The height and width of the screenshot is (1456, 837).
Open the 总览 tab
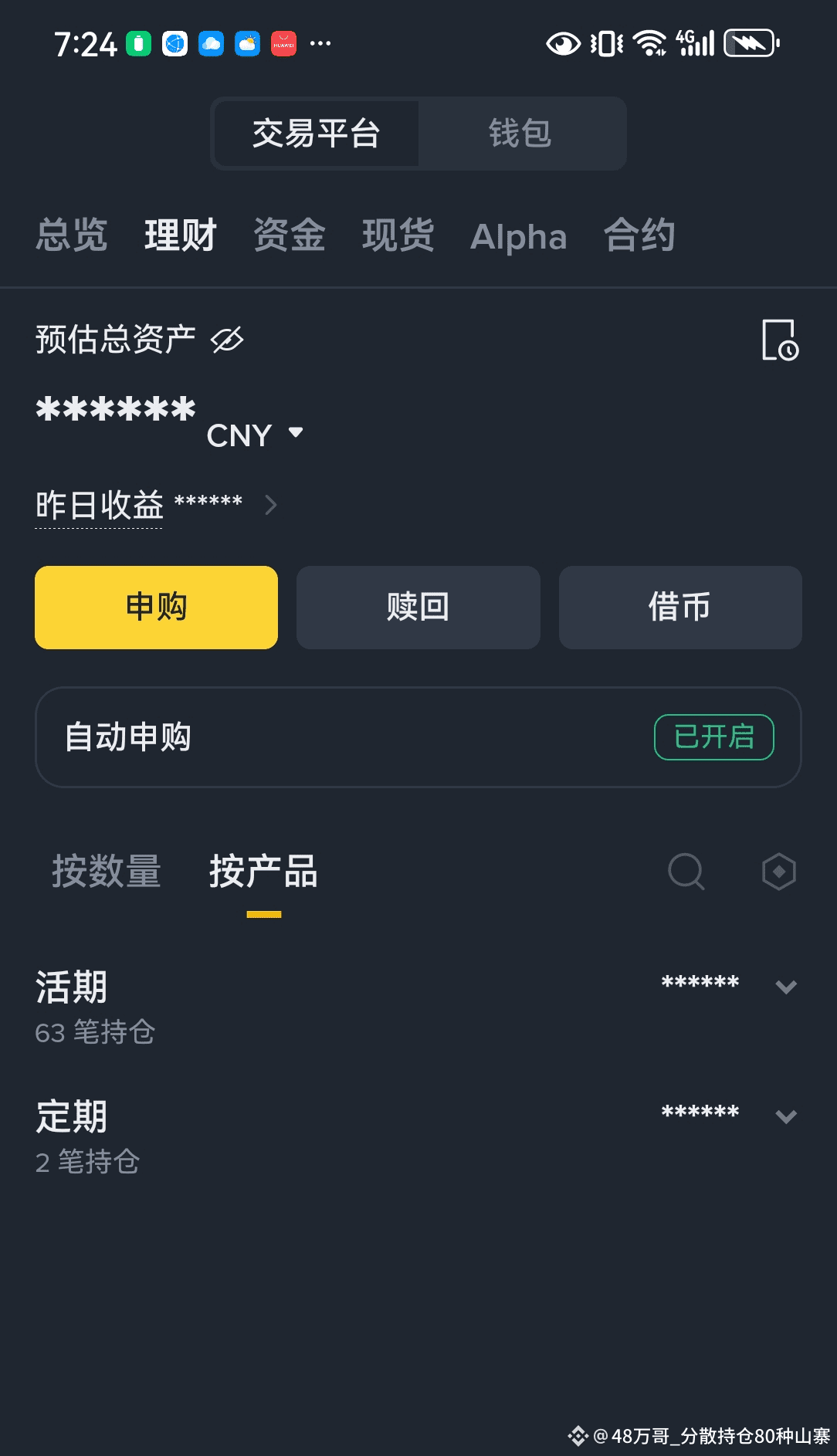(72, 235)
